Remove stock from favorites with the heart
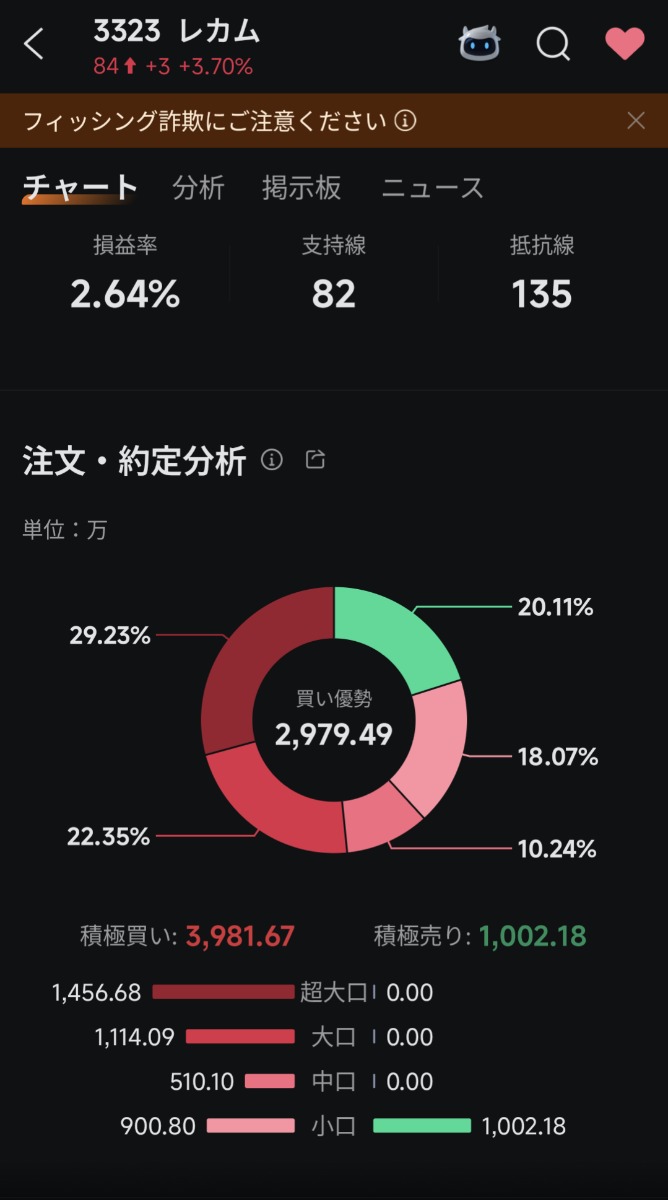The width and height of the screenshot is (668, 1200). [x=625, y=44]
